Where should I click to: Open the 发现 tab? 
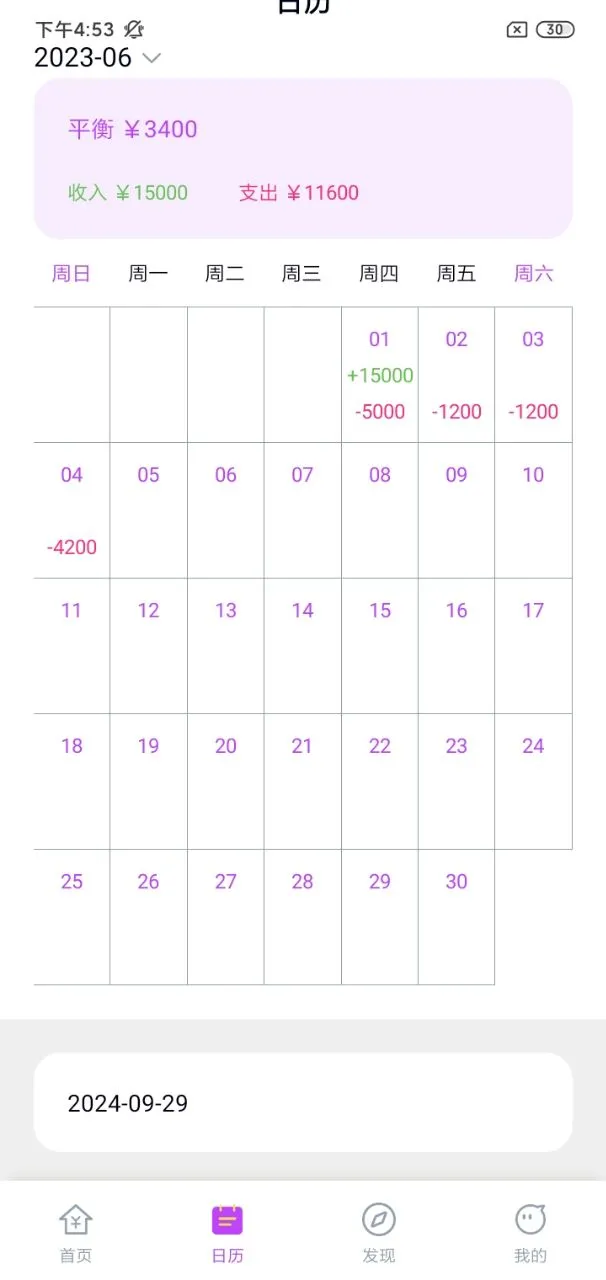coord(379,1232)
